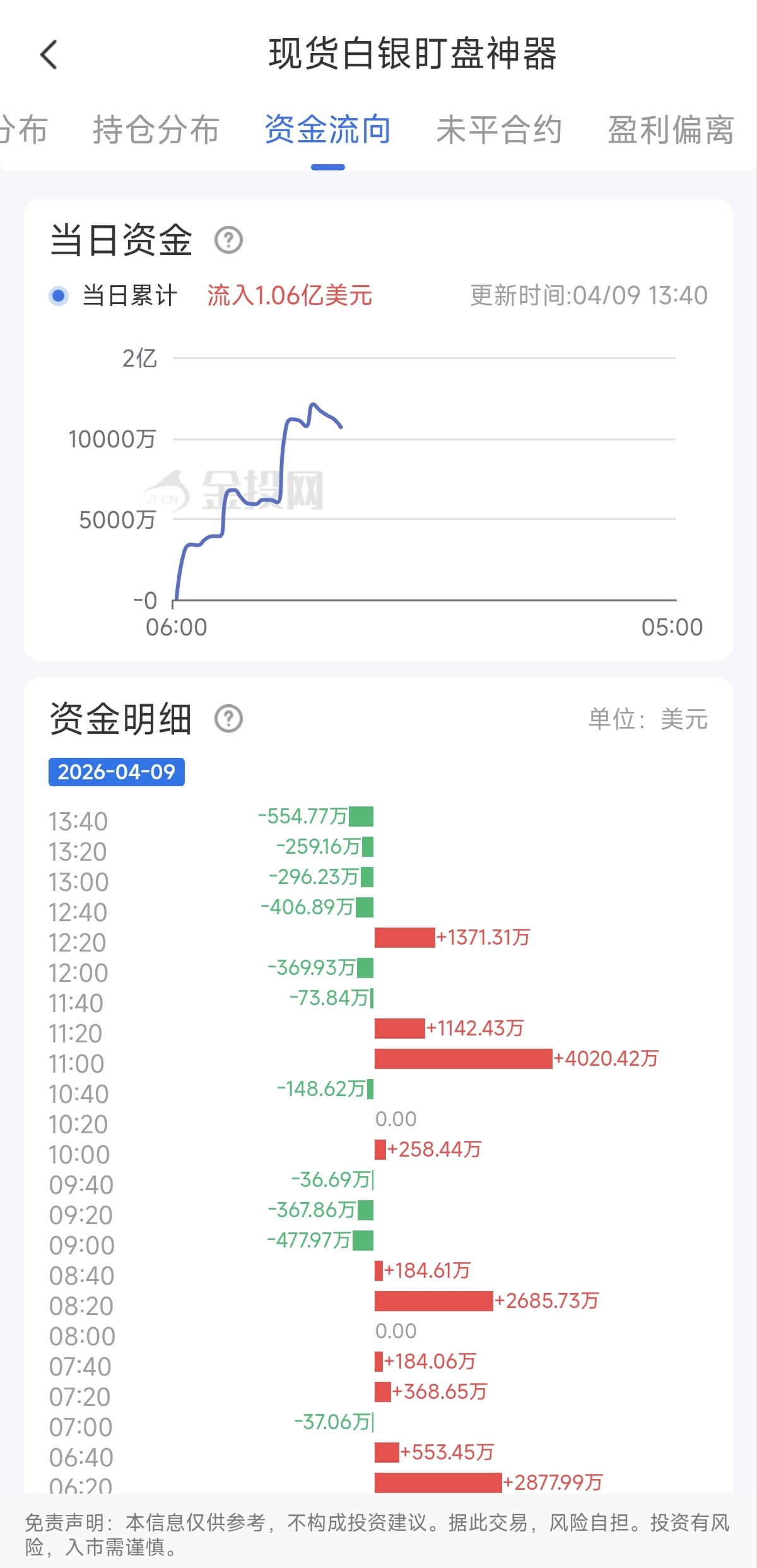Screen dimensions: 757x1568
Task: Click the blue dot marker beside 当日累计
Action: 57,294
